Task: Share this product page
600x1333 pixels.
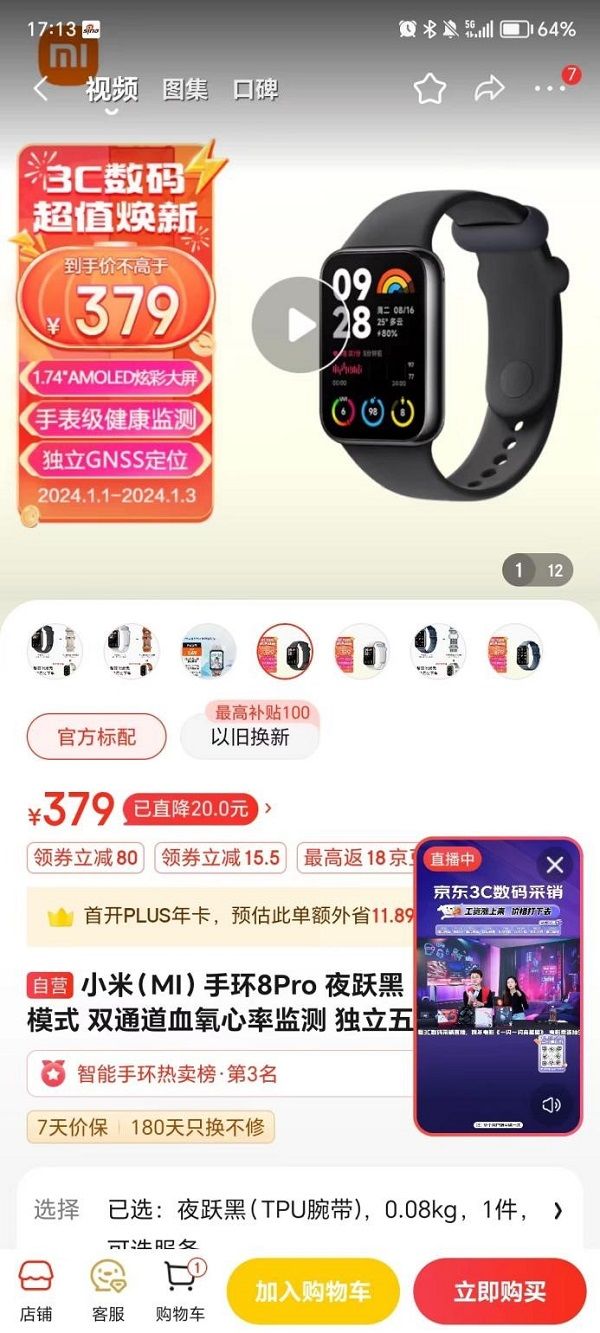Action: (489, 89)
